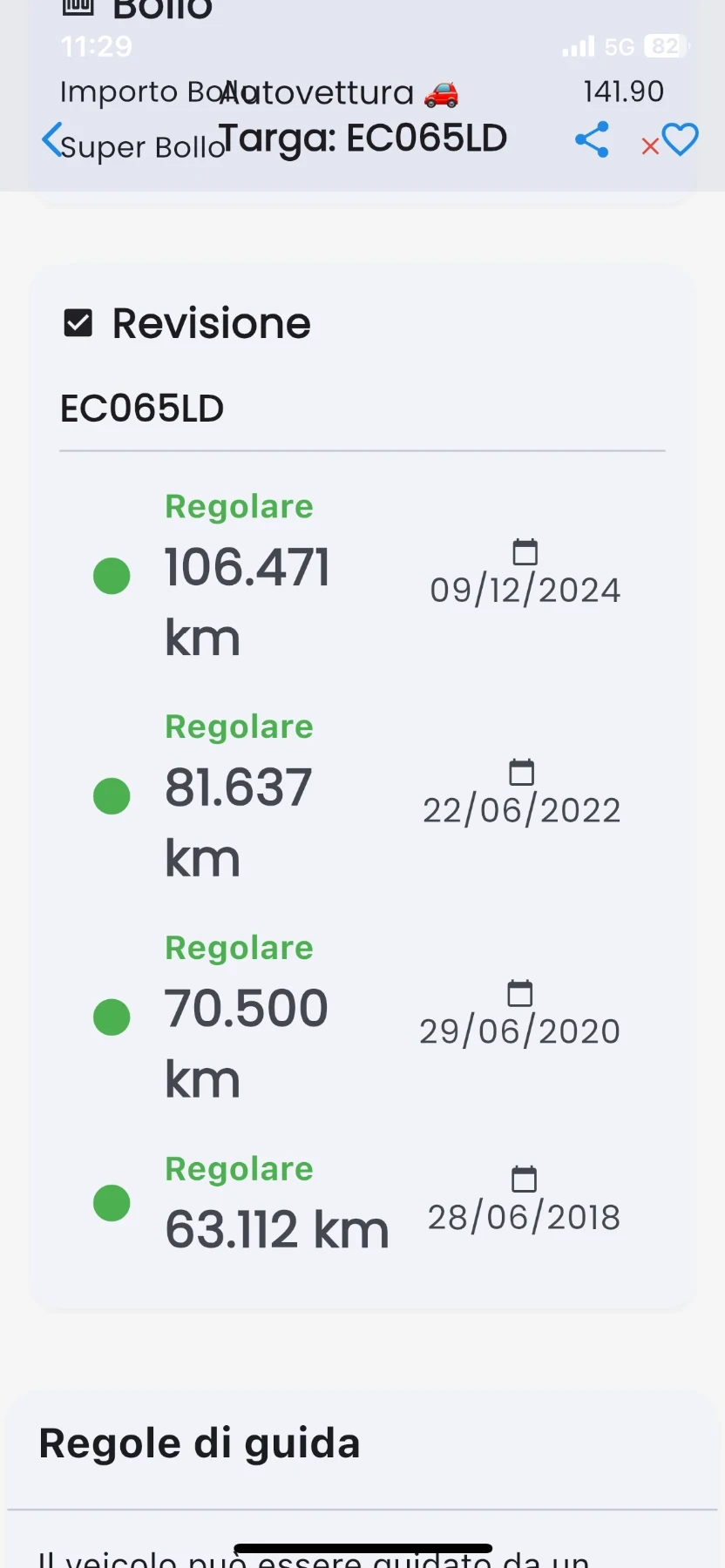Tap the red X remove icon
This screenshot has width=725, height=1568.
tap(649, 145)
